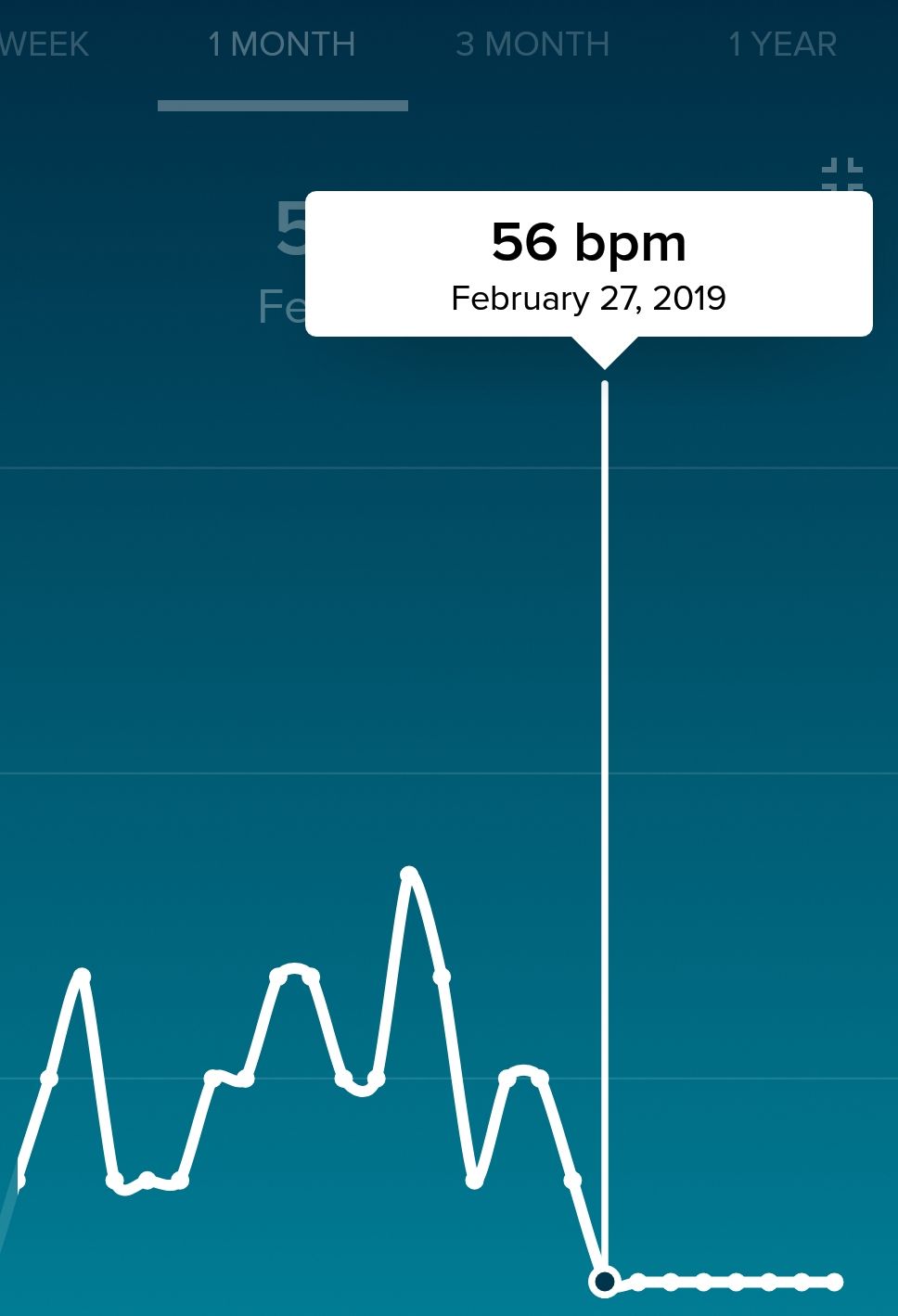
Task: Collapse the fullscreen chart view
Action: point(842,174)
